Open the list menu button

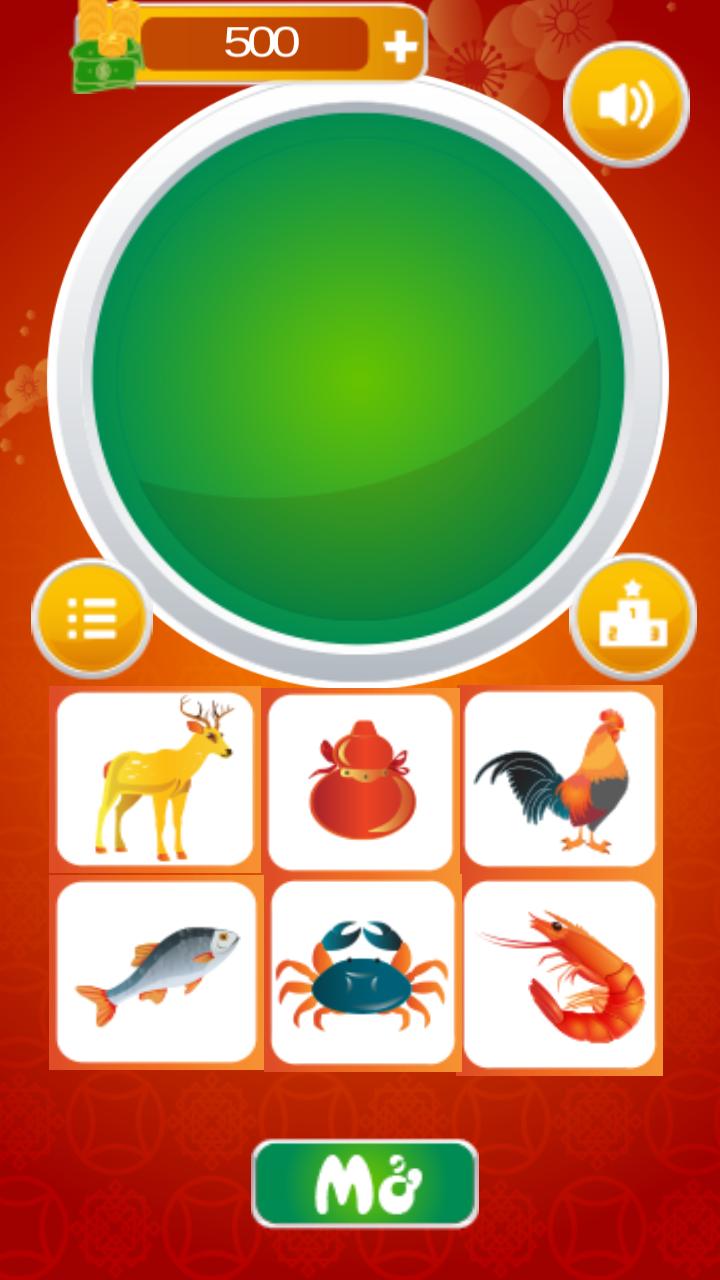(92, 619)
